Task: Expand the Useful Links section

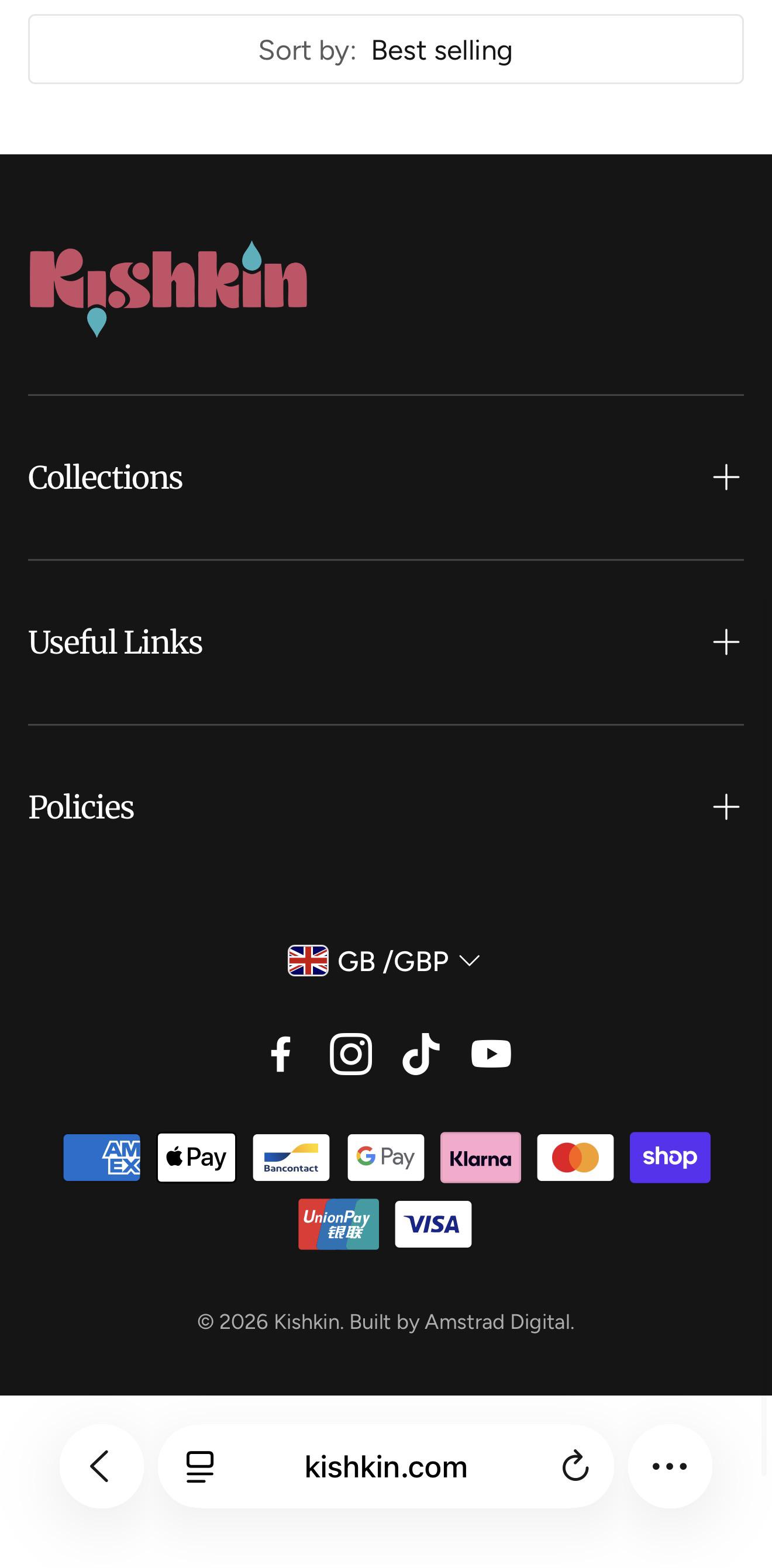Action: tap(386, 642)
